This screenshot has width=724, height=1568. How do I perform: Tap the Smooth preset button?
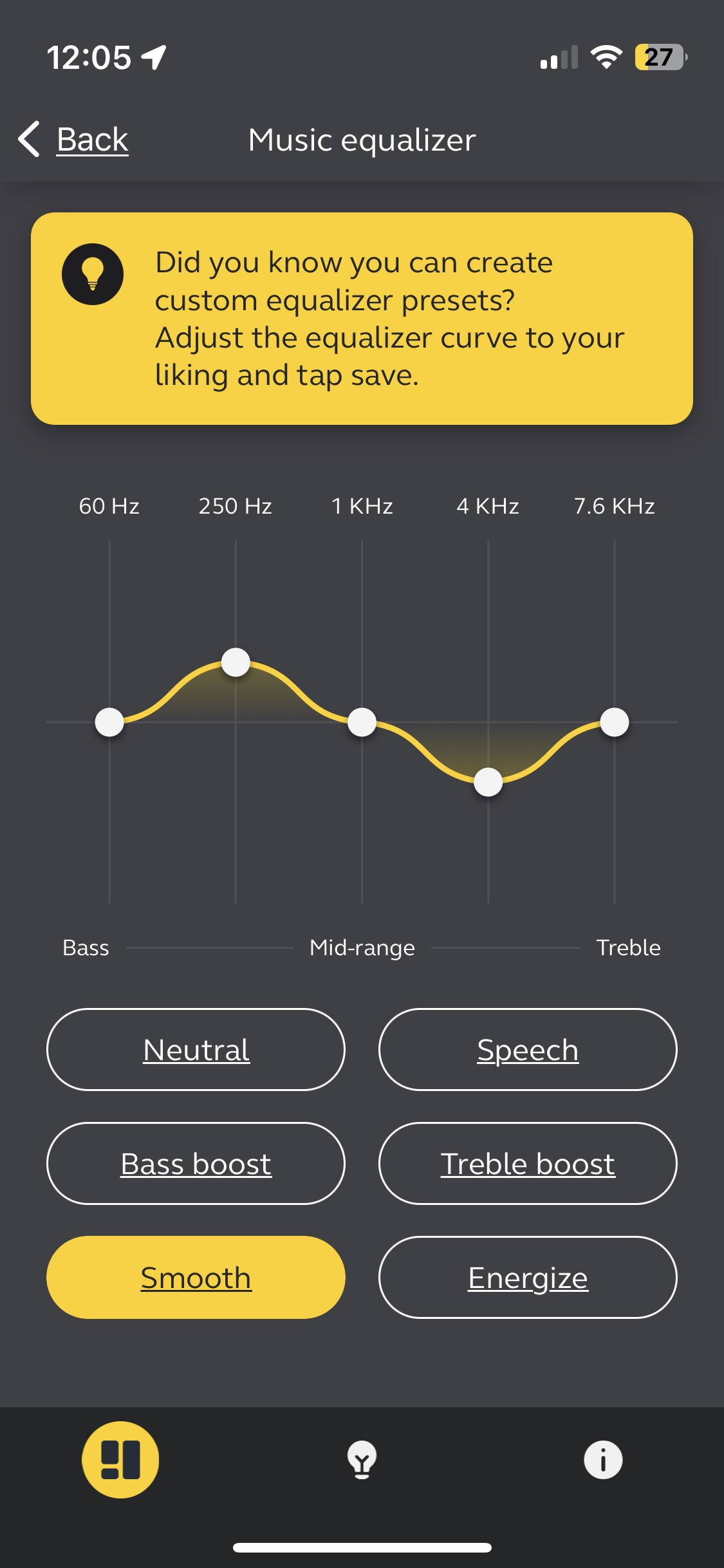click(x=196, y=1277)
